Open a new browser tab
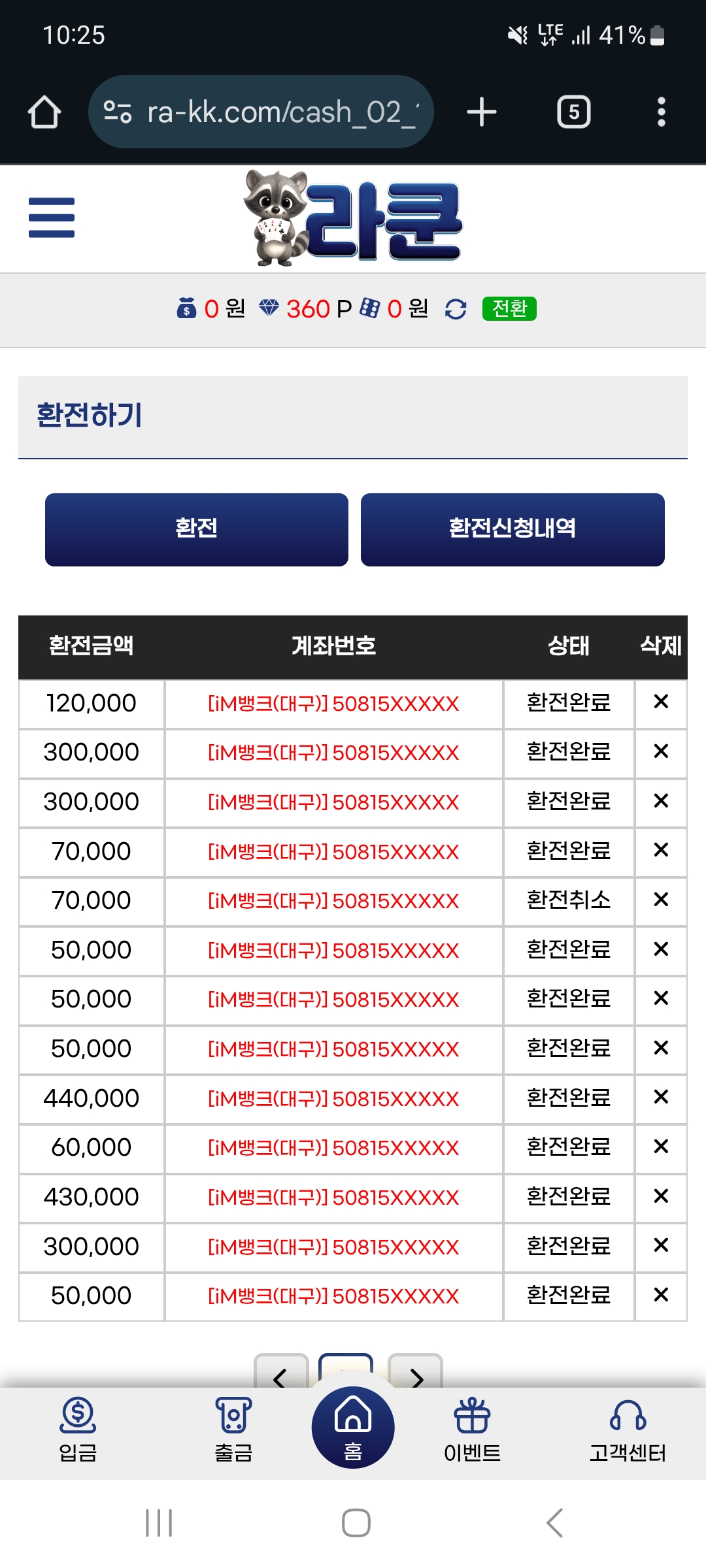Image resolution: width=706 pixels, height=1568 pixels. tap(482, 112)
